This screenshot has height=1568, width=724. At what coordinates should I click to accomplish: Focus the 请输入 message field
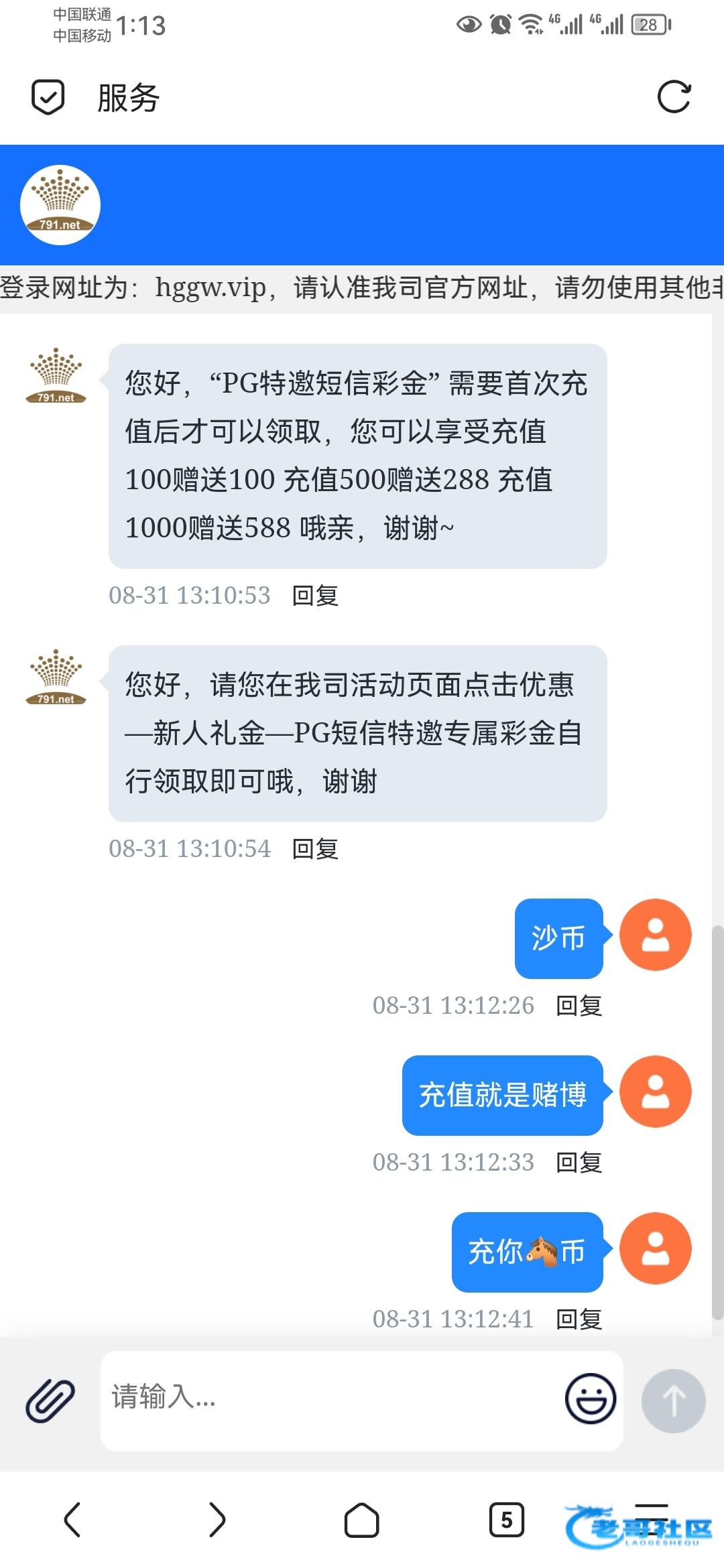(x=328, y=1399)
